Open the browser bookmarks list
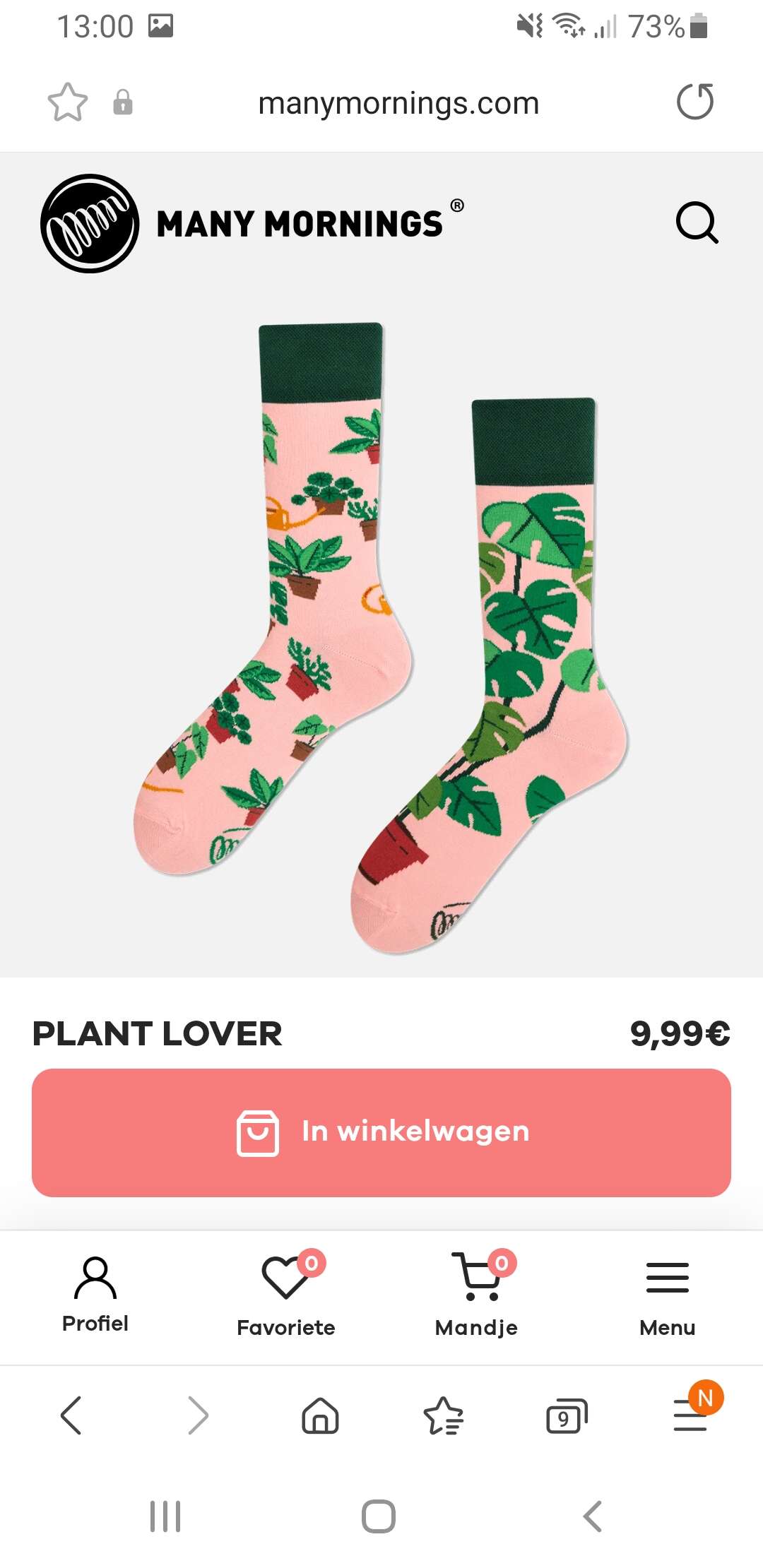The width and height of the screenshot is (763, 1568). (x=444, y=1415)
